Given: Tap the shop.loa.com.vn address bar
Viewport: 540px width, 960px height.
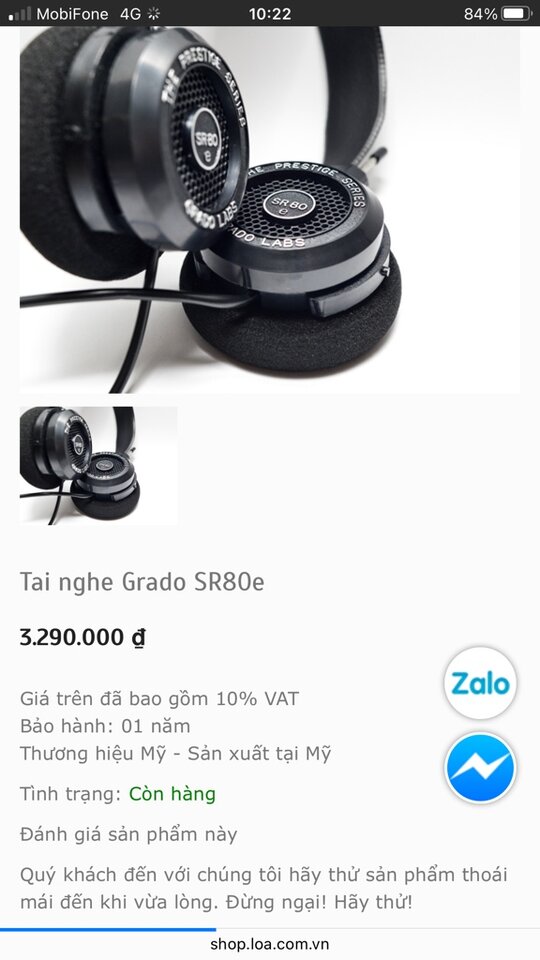Looking at the screenshot, I should pyautogui.click(x=270, y=944).
